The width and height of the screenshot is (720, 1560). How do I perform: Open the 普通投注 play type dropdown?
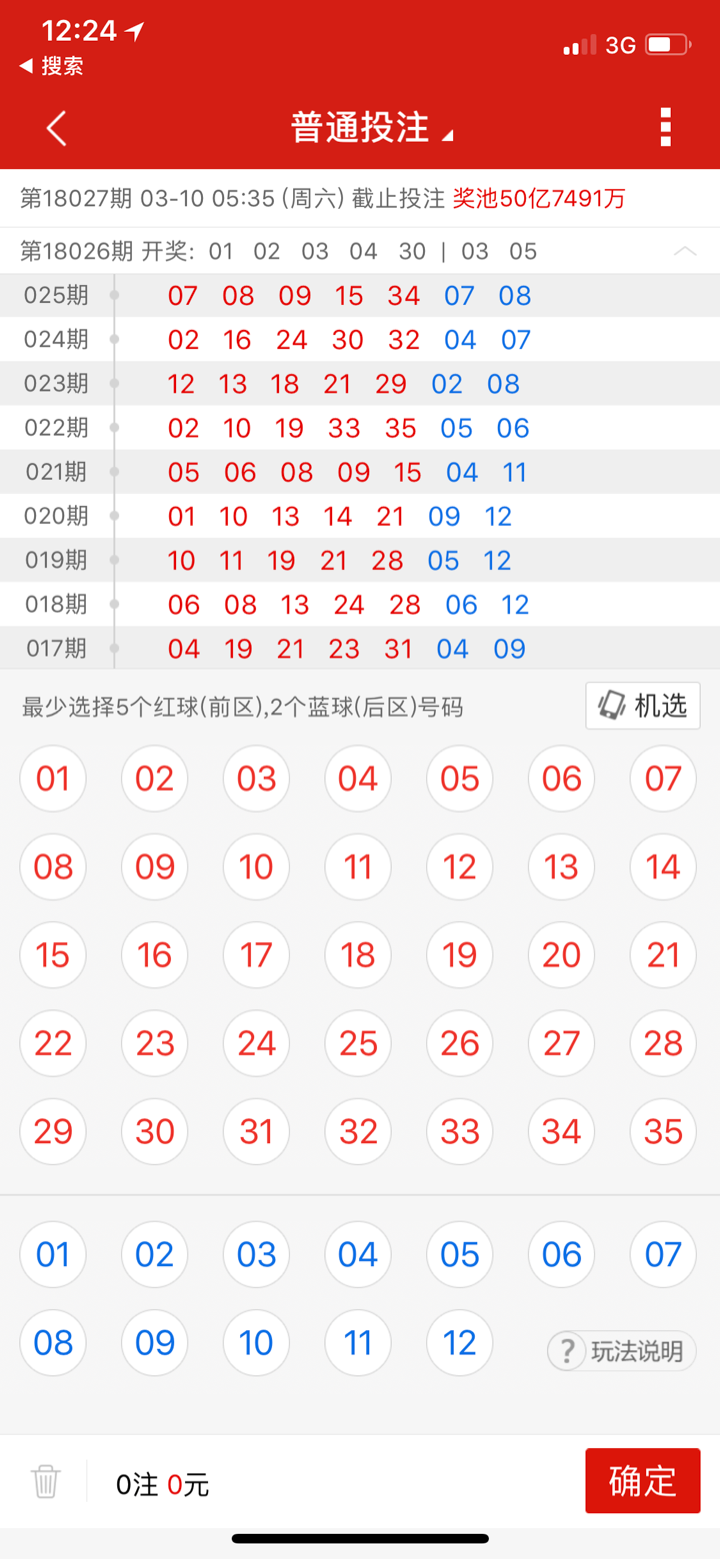coord(371,129)
